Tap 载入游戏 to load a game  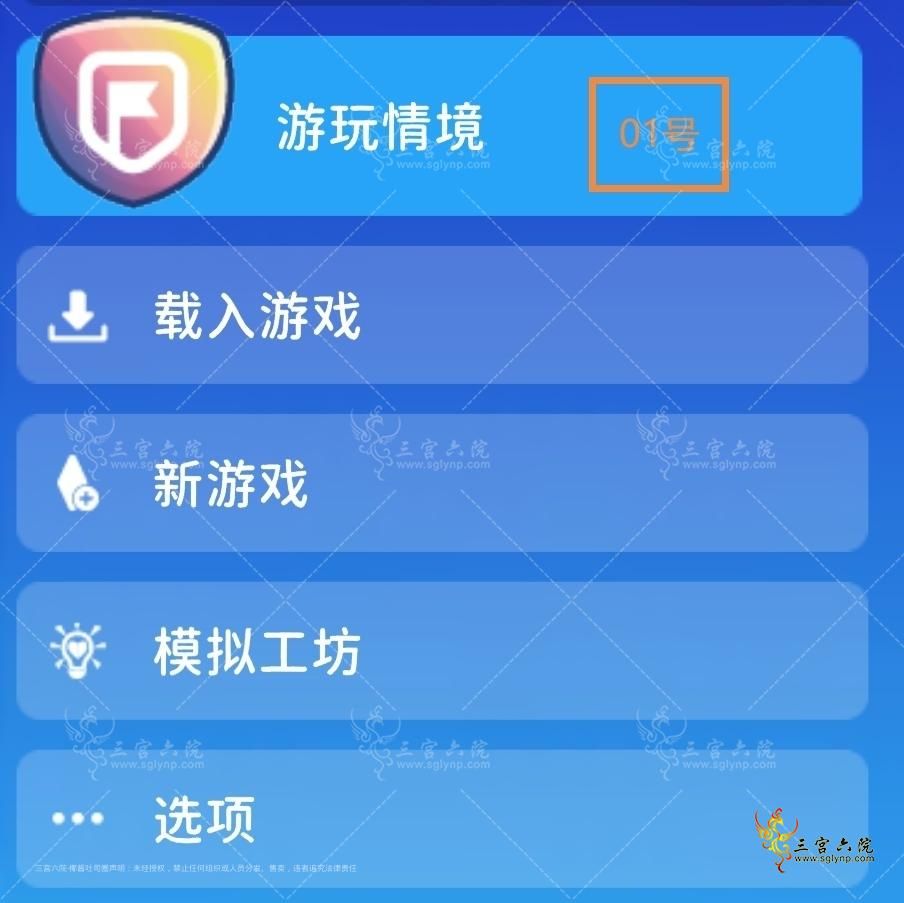click(441, 316)
